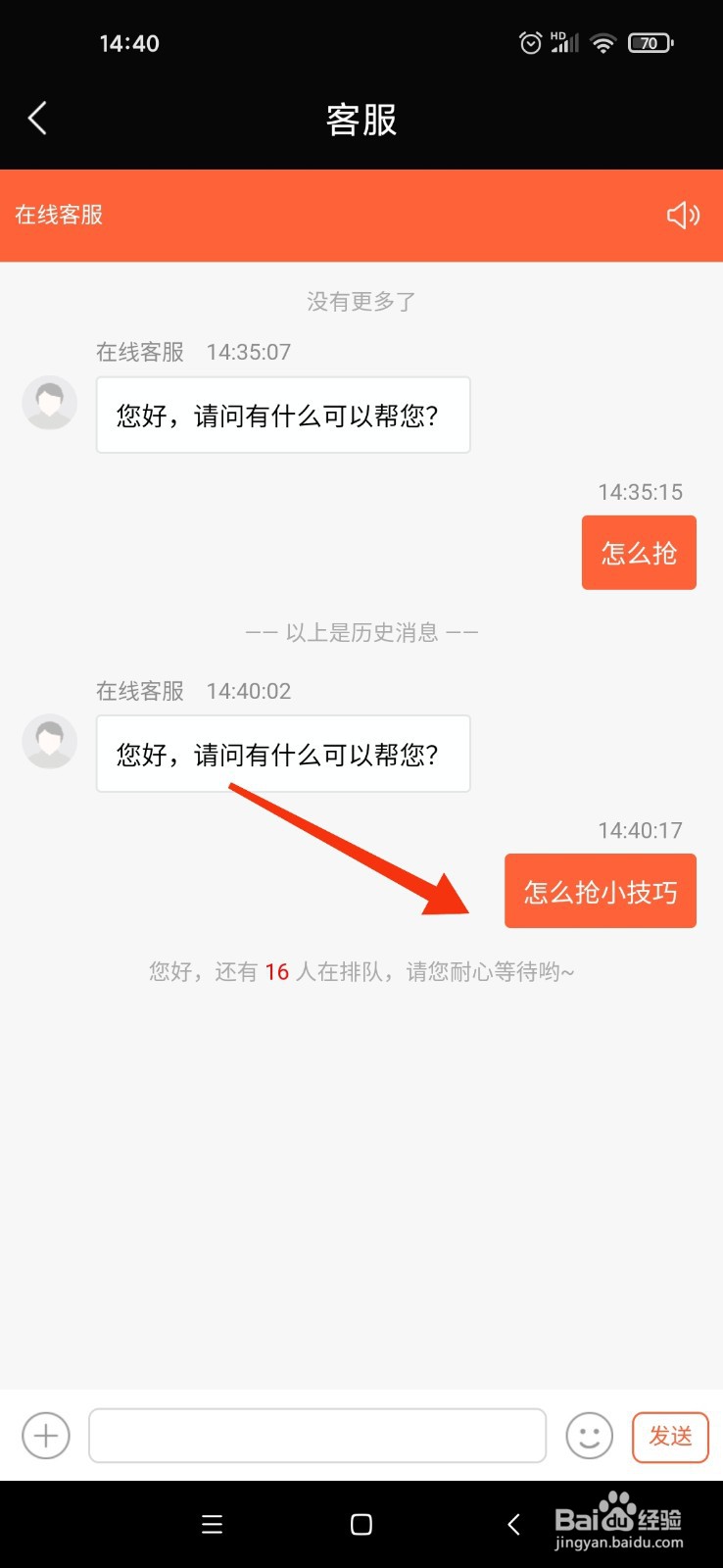Tap the 客服 title at the top

coord(361,120)
